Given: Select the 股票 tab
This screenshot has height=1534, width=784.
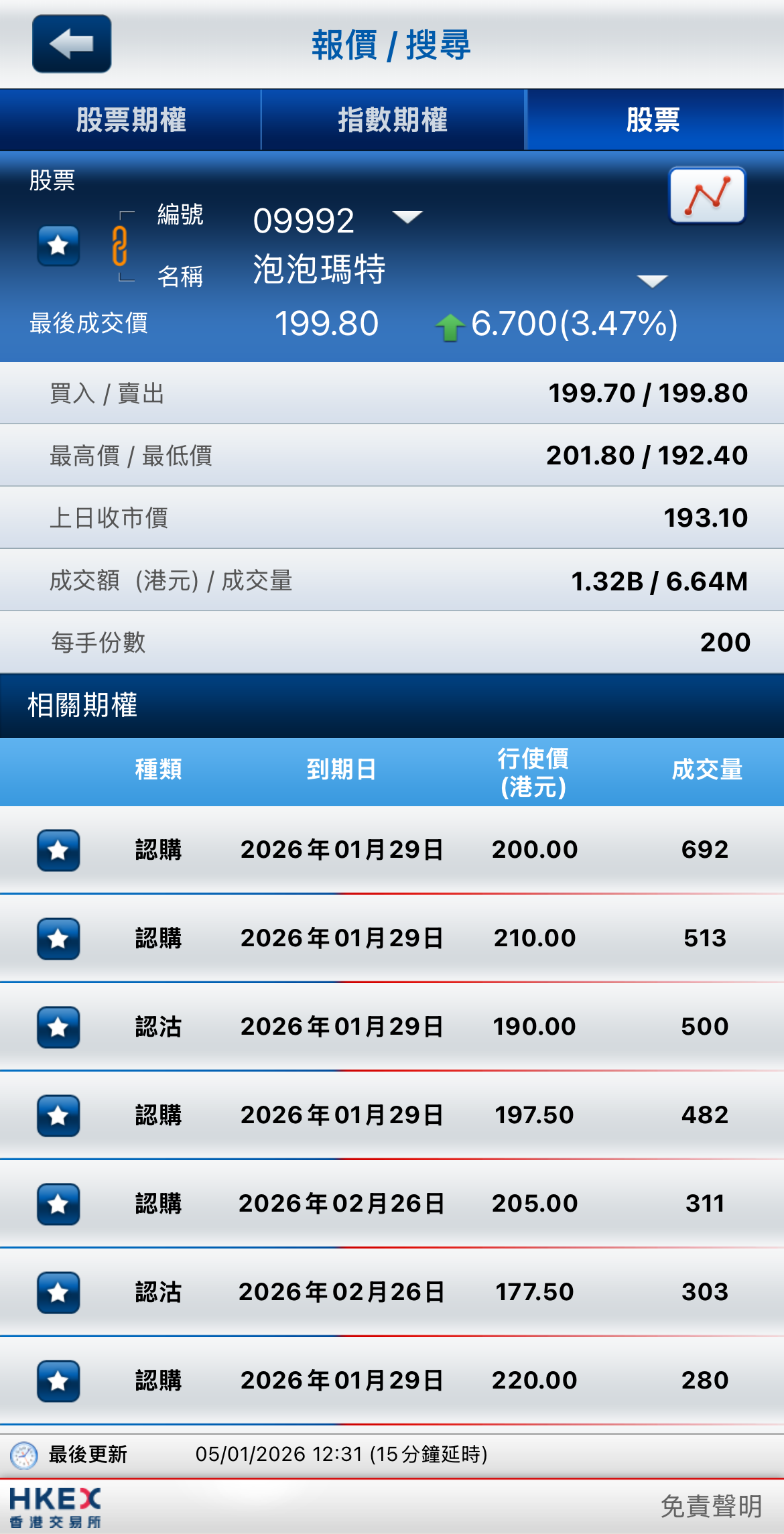Looking at the screenshot, I should pos(653,121).
